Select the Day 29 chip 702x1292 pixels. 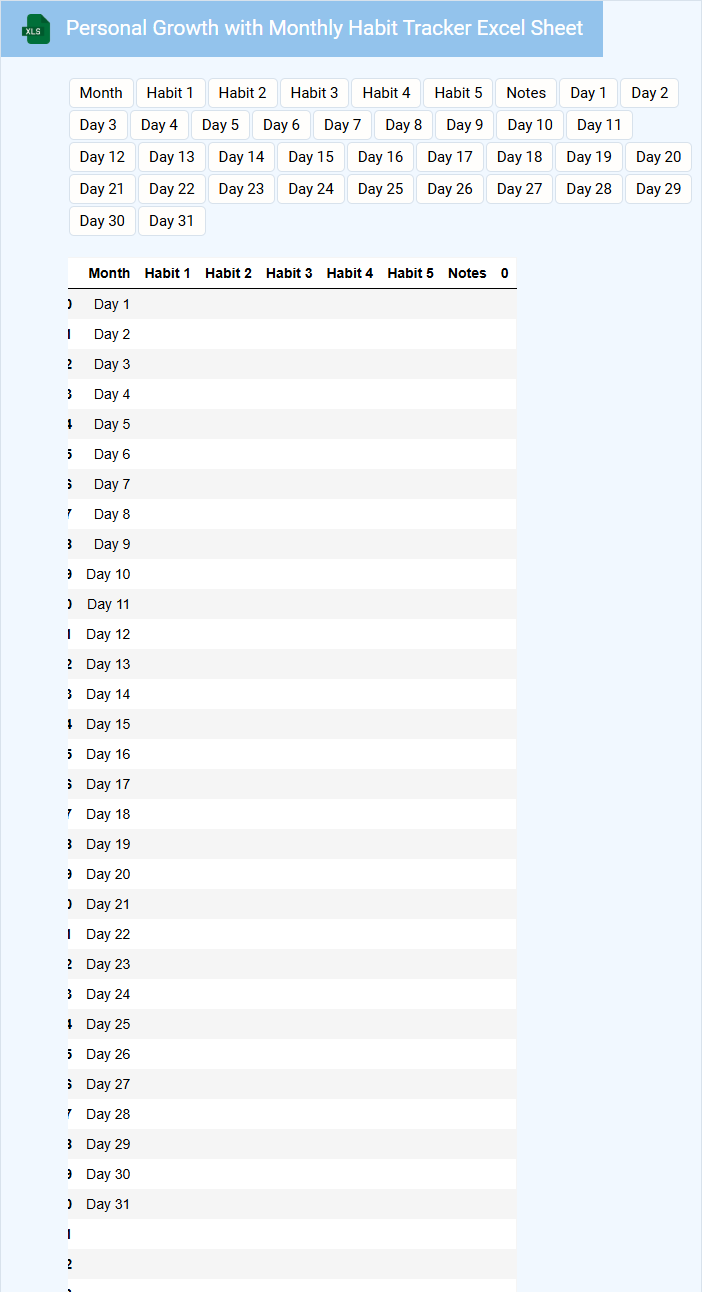(658, 189)
